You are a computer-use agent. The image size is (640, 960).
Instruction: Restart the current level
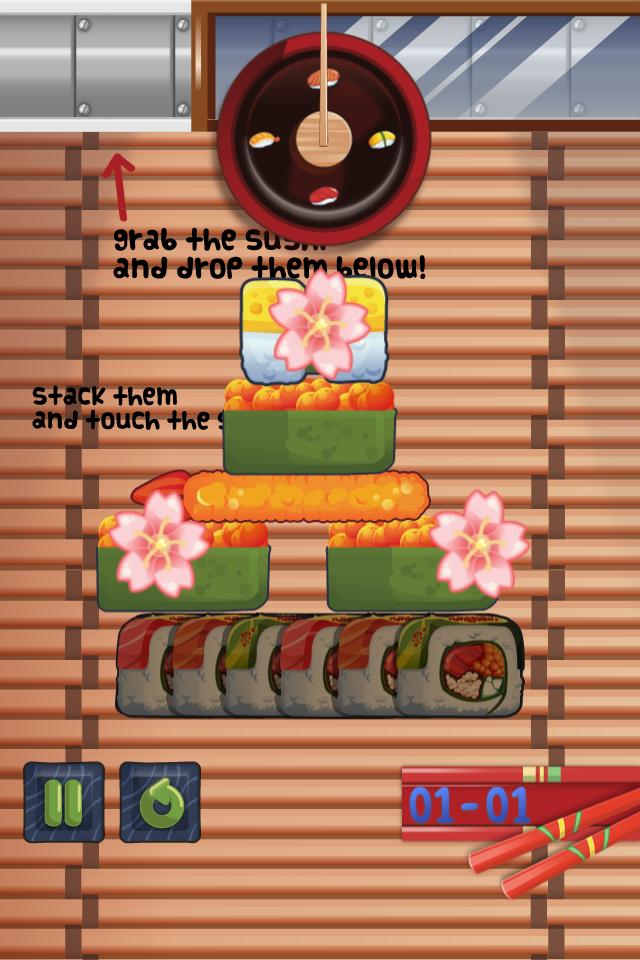pos(160,802)
